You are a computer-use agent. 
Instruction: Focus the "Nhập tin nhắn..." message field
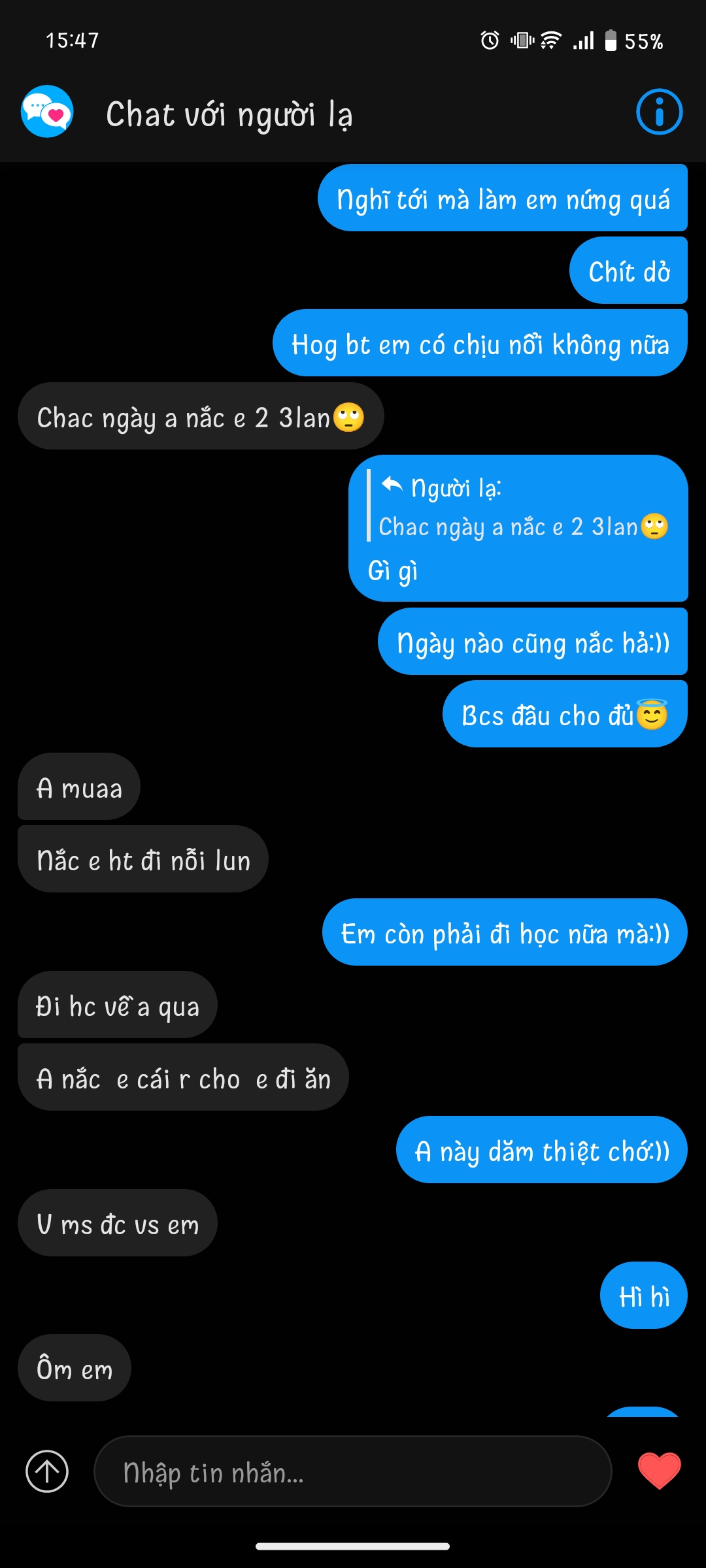(353, 1472)
